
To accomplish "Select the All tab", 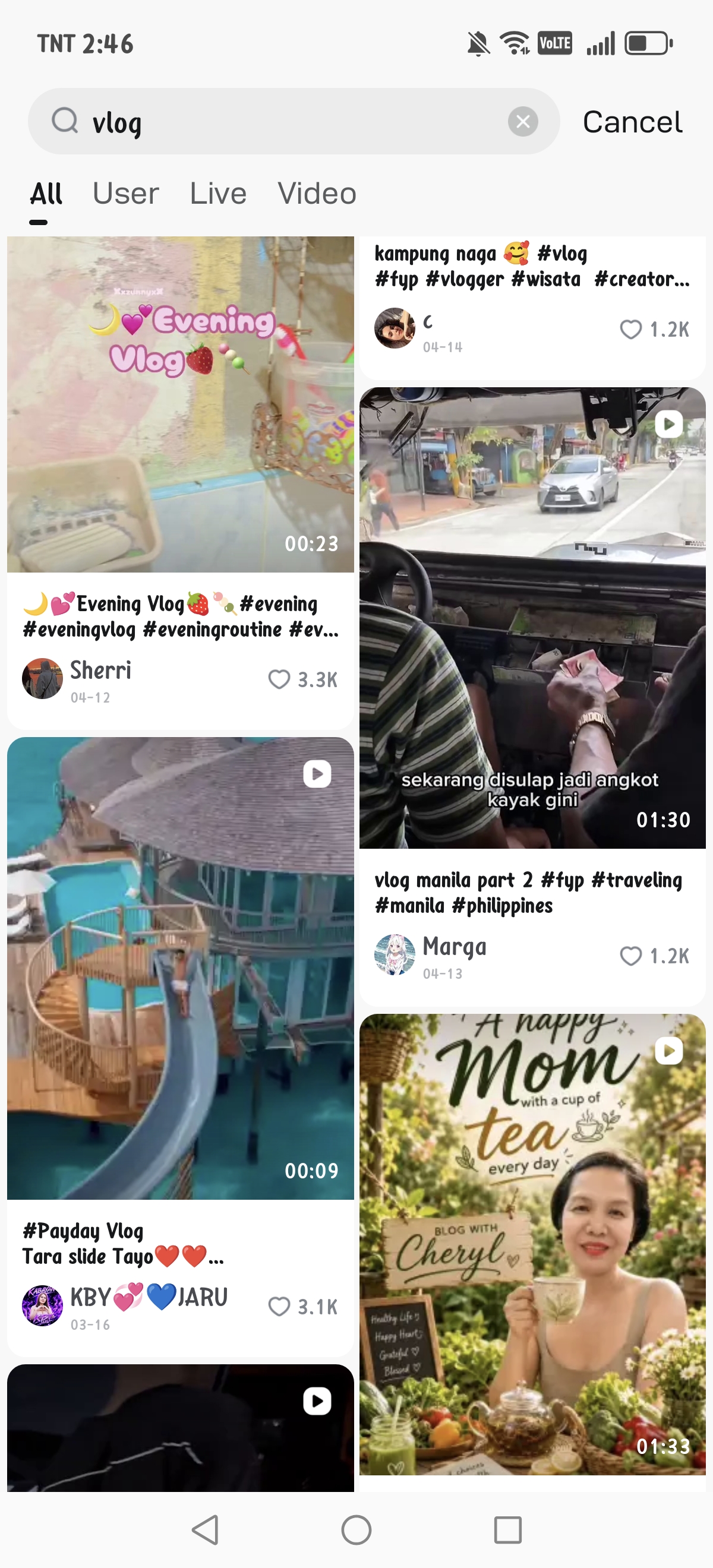I will 46,194.
